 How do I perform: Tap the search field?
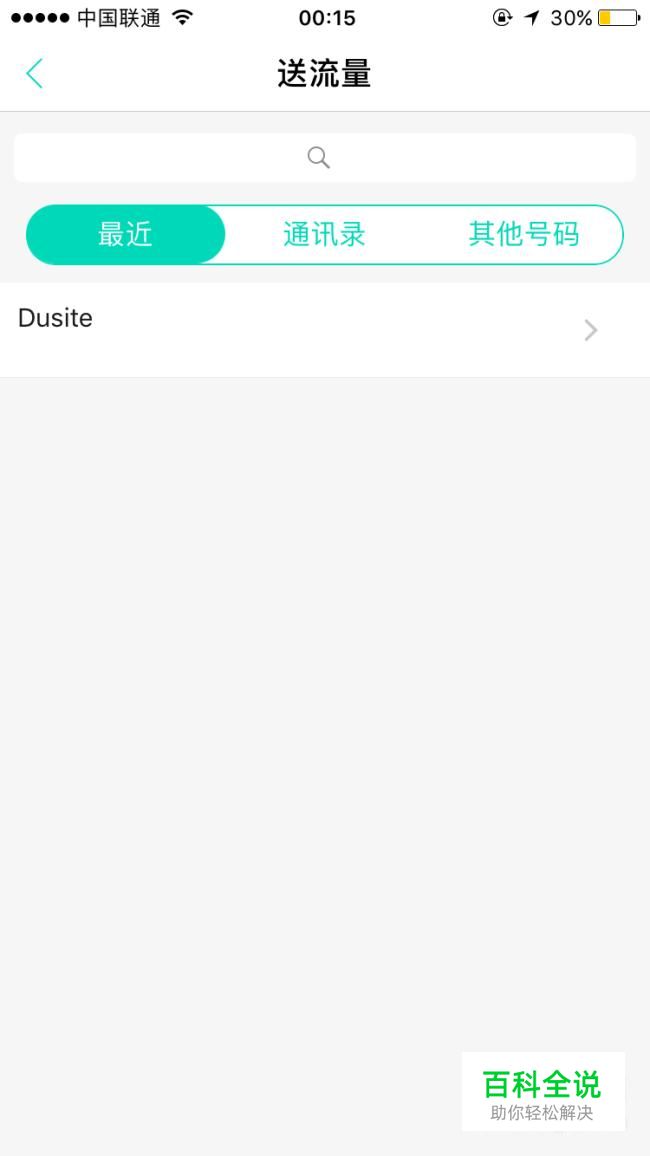click(324, 158)
